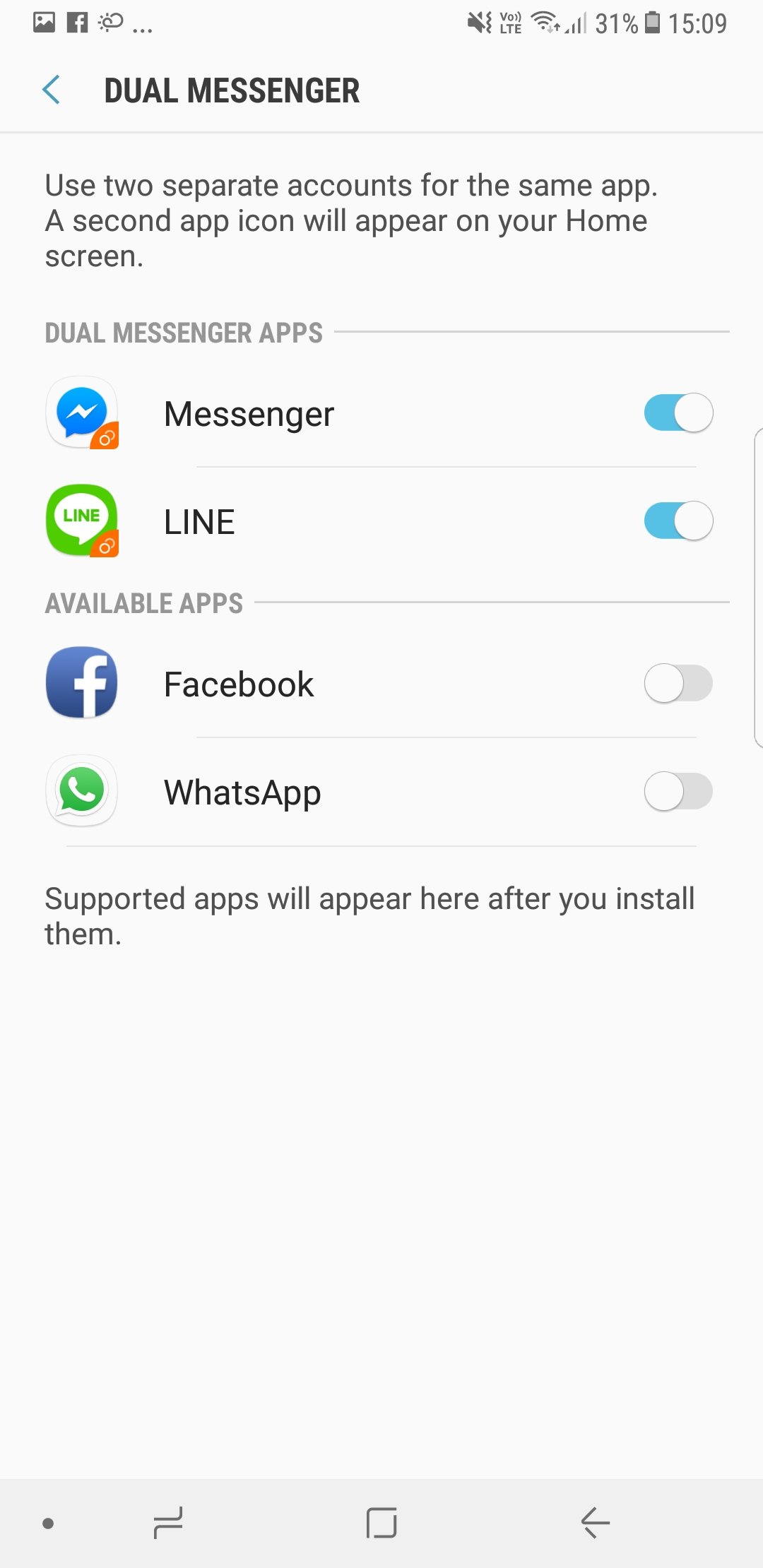Tap the home button in navigation bar
The width and height of the screenshot is (763, 1568).
(x=381, y=1522)
